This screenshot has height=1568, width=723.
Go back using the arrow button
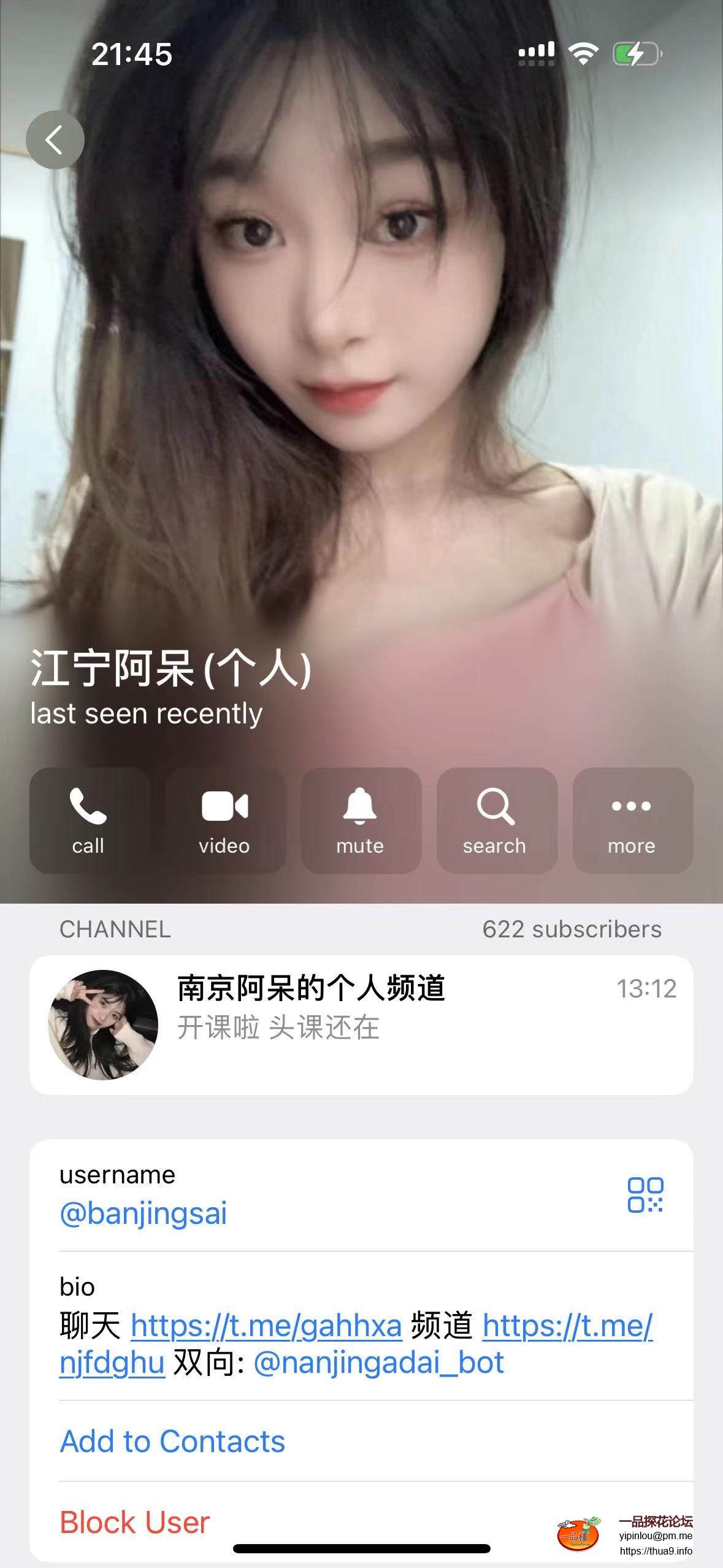coord(55,140)
